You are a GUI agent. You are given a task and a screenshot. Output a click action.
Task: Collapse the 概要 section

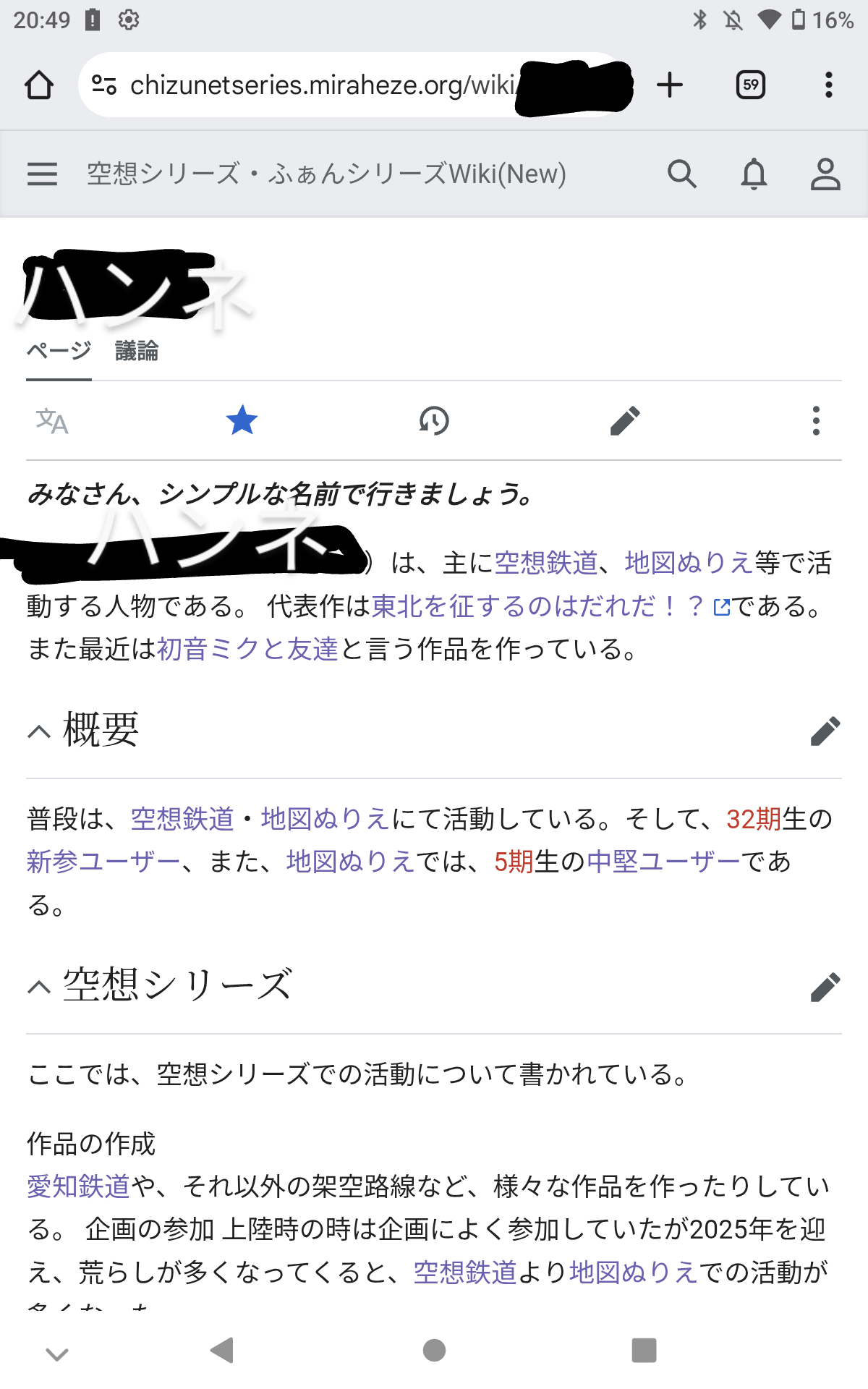39,731
